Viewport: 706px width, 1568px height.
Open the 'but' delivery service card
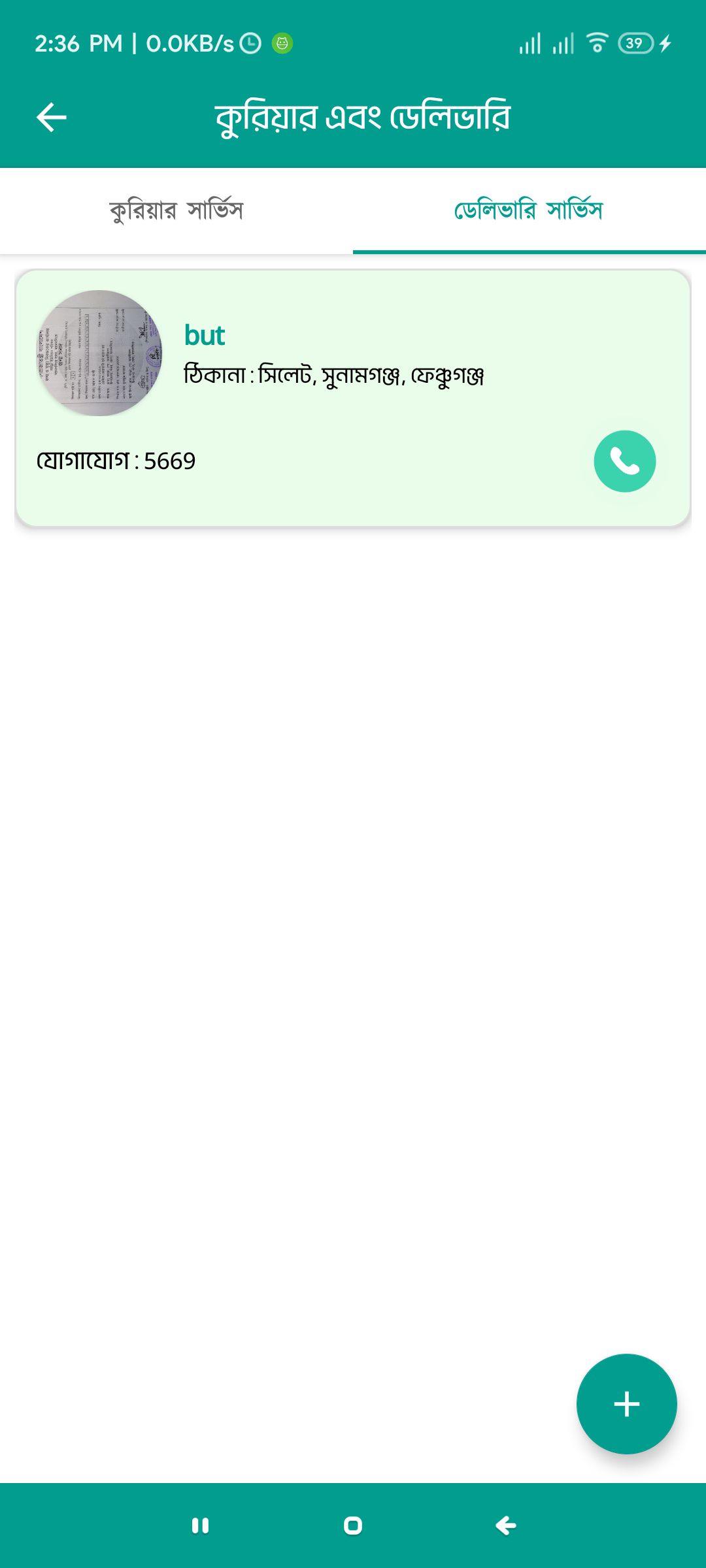pyautogui.click(x=353, y=366)
